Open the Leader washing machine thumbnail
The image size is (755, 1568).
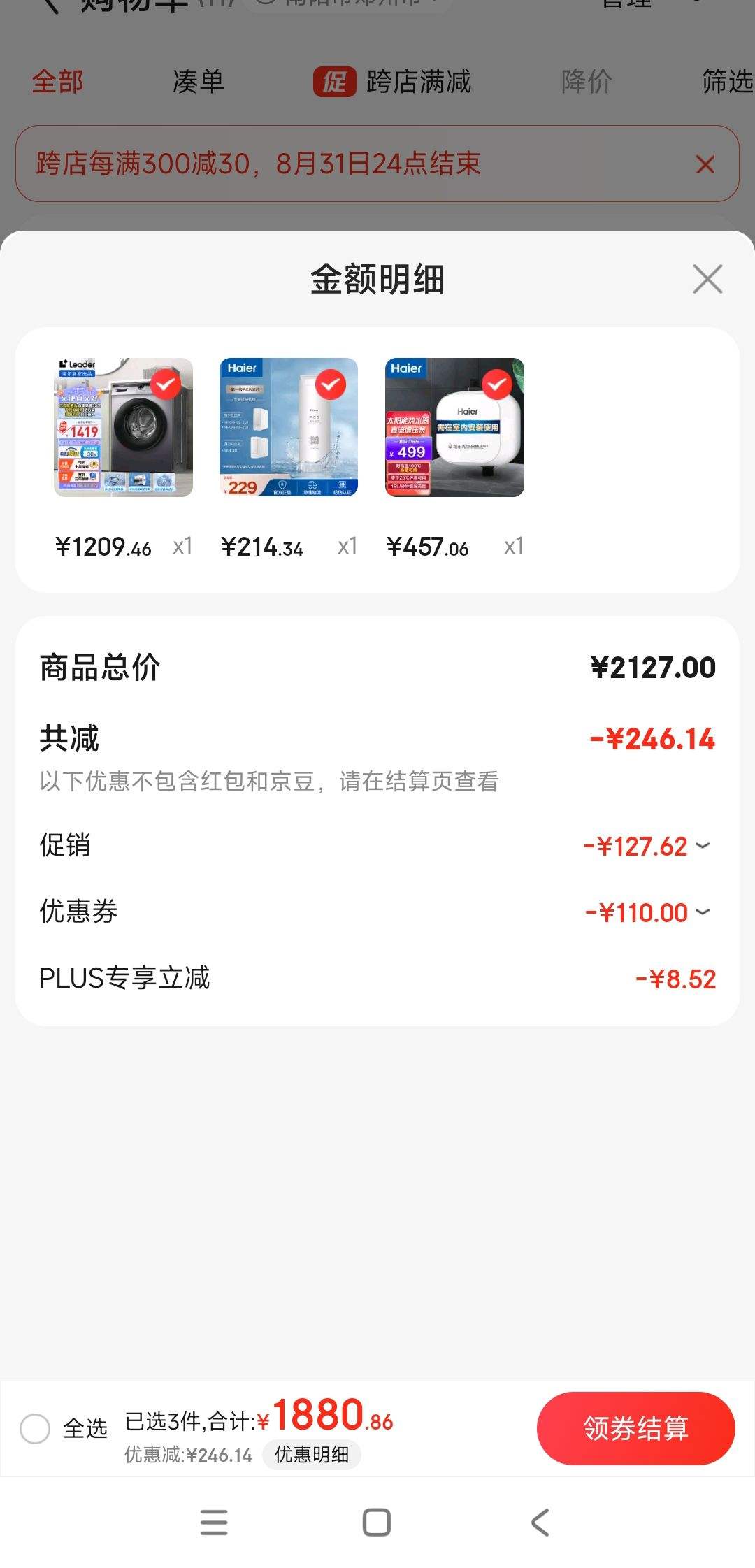124,427
